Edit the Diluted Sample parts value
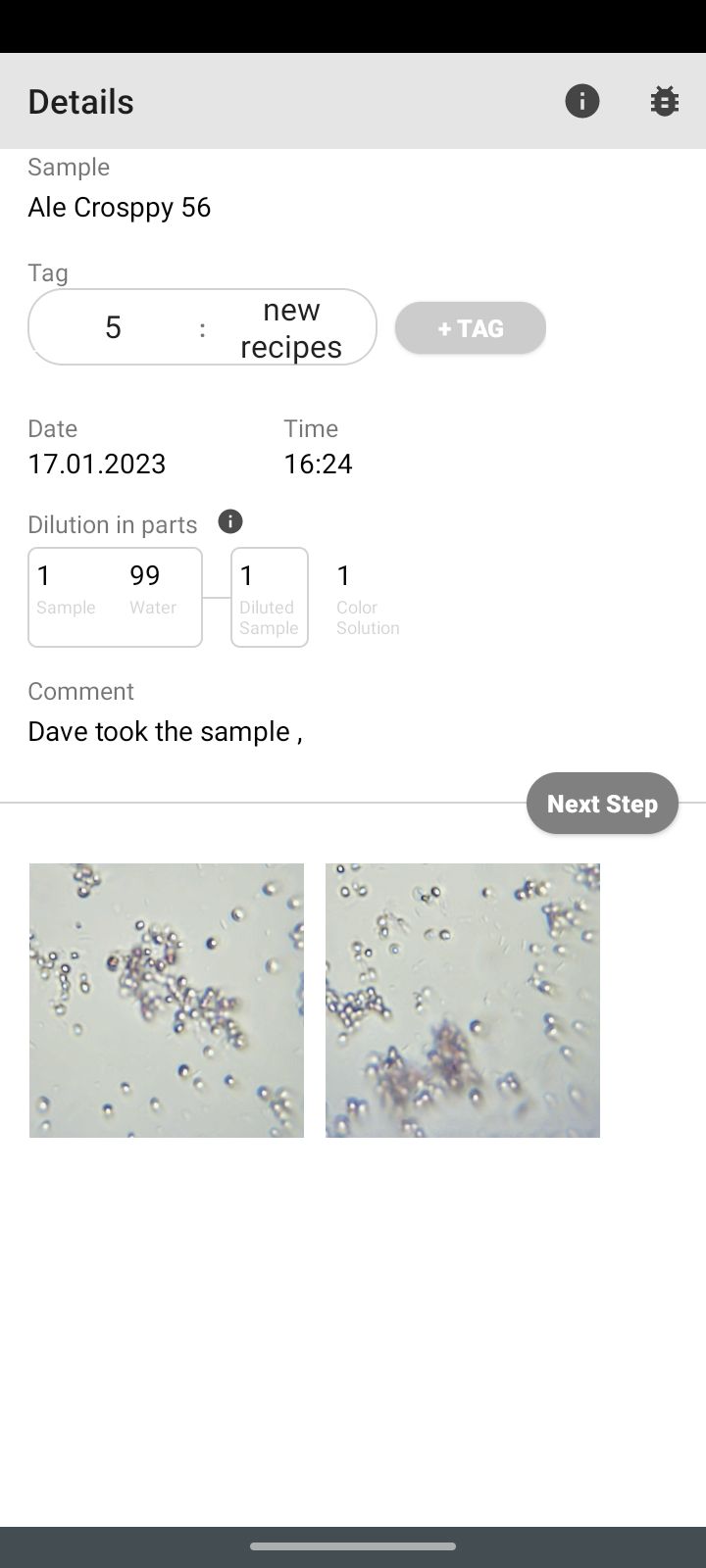The width and height of the screenshot is (706, 1568). tap(270, 597)
